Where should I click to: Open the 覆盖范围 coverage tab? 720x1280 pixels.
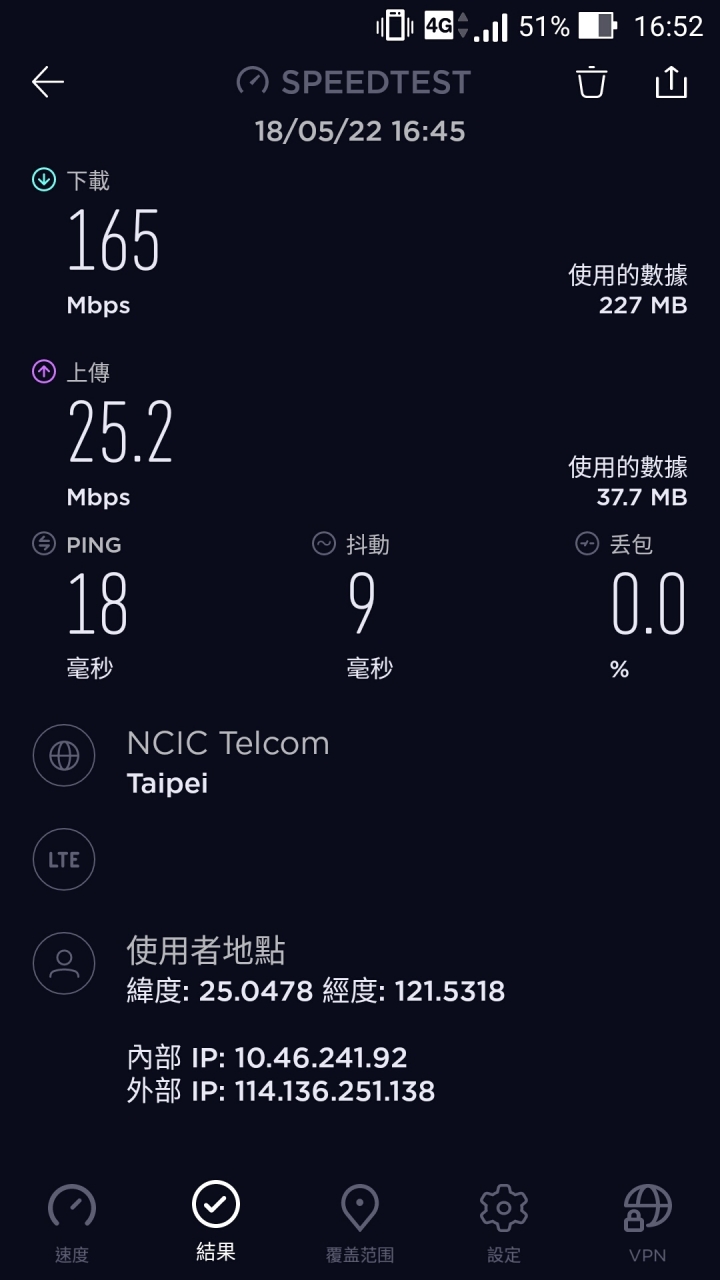pyautogui.click(x=360, y=1223)
